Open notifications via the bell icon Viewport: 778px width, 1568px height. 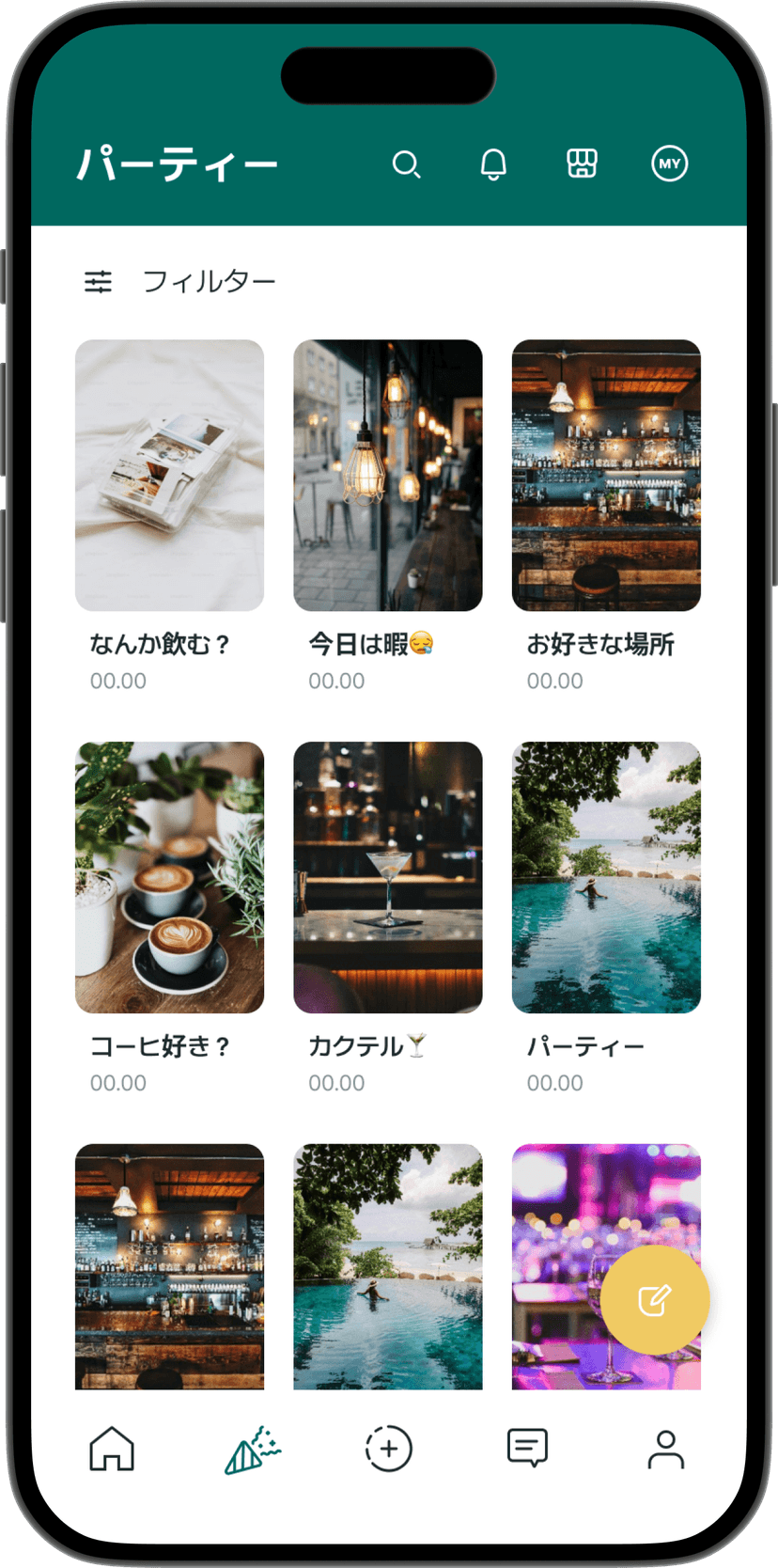click(x=492, y=165)
